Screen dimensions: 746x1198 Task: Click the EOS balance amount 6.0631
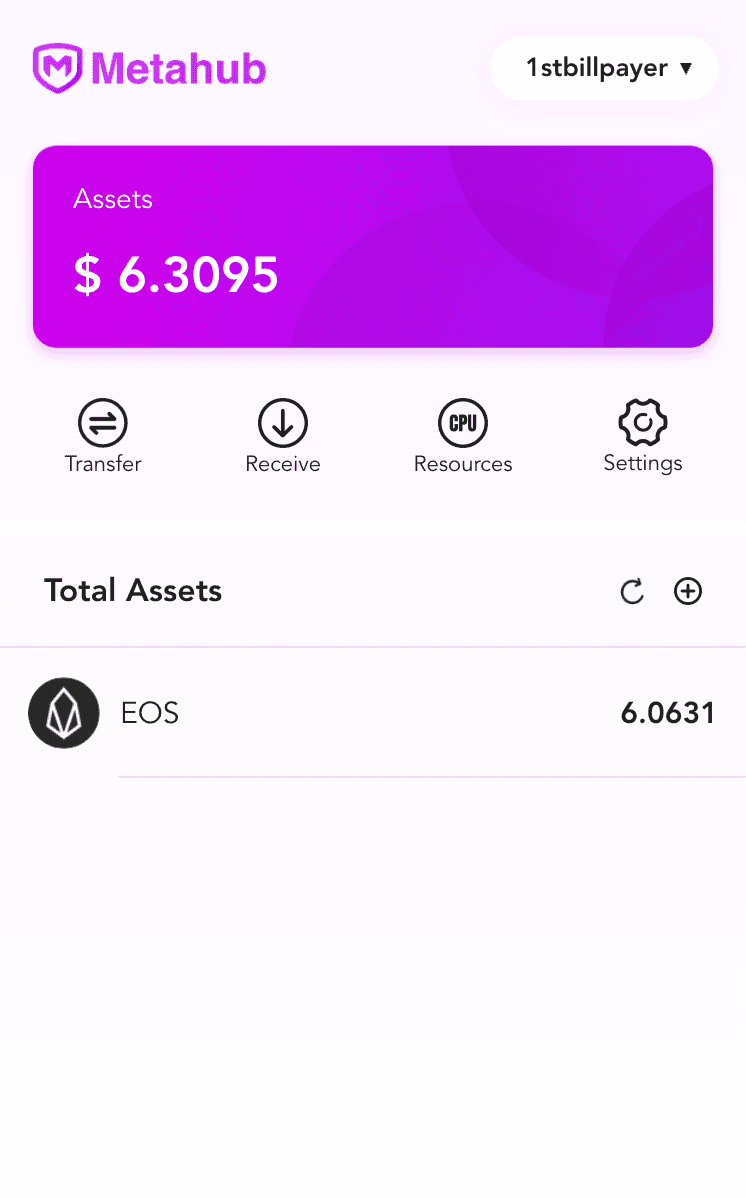coord(667,713)
